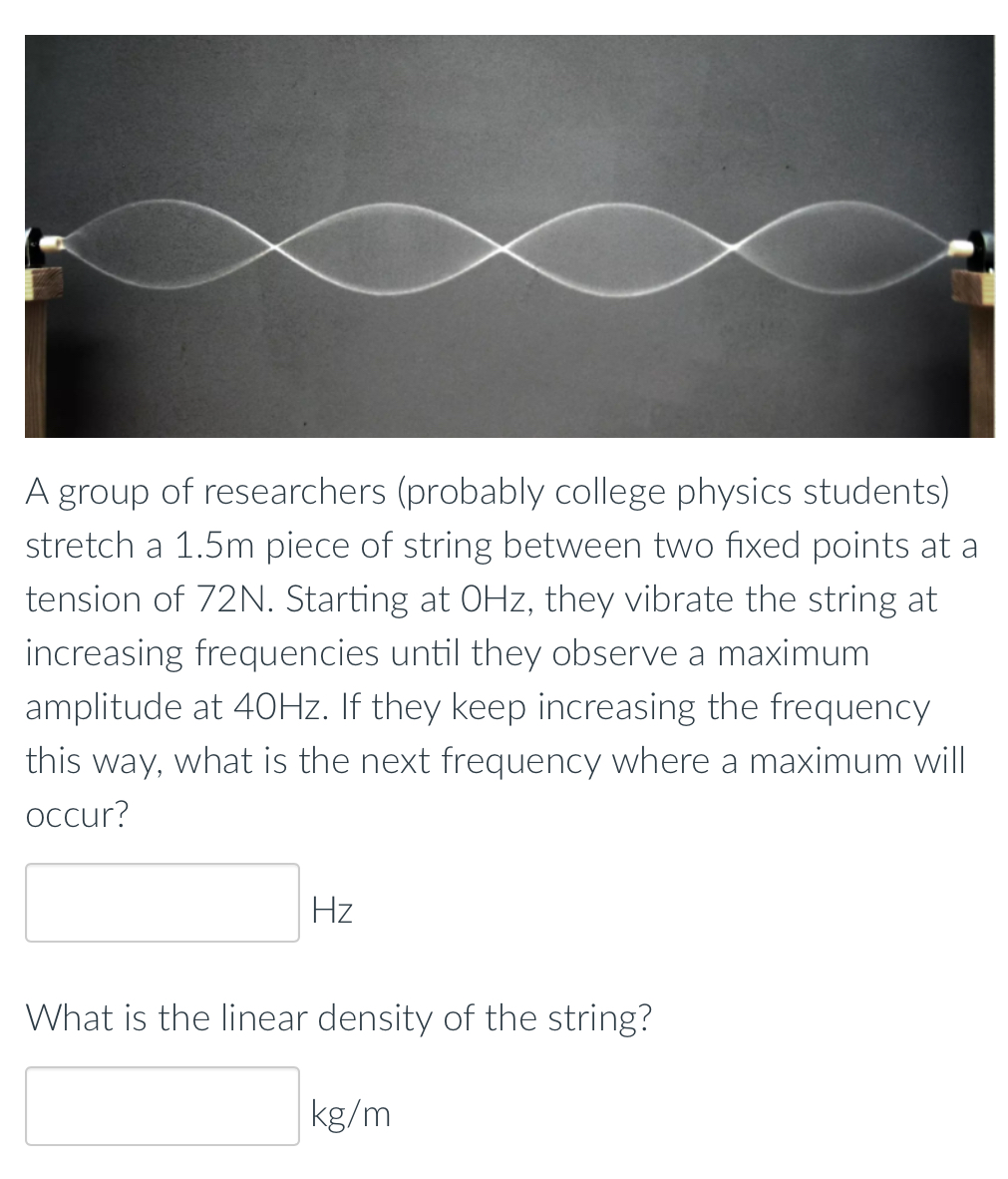Click the Hz unit label
Image resolution: width=1008 pixels, height=1179 pixels.
332,909
